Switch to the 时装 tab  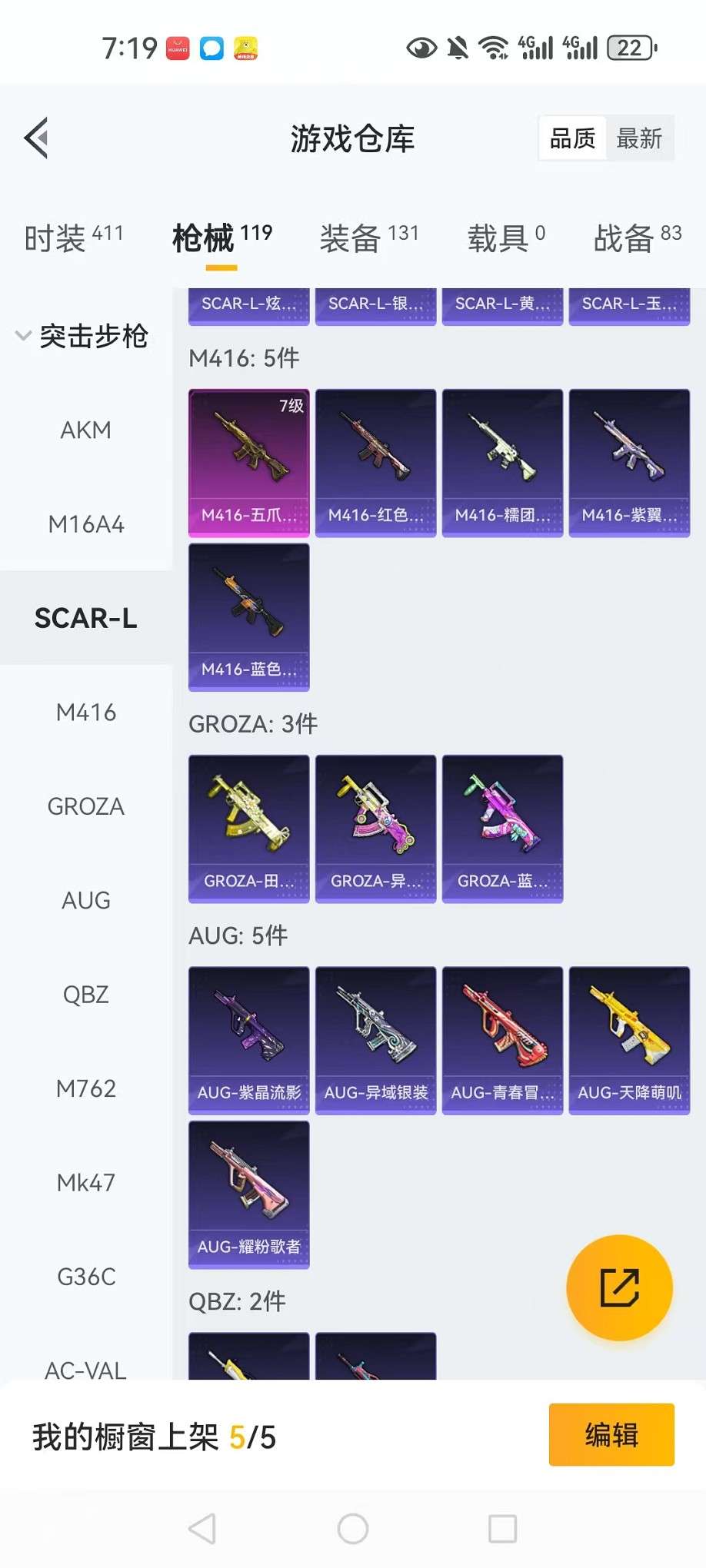coord(74,238)
